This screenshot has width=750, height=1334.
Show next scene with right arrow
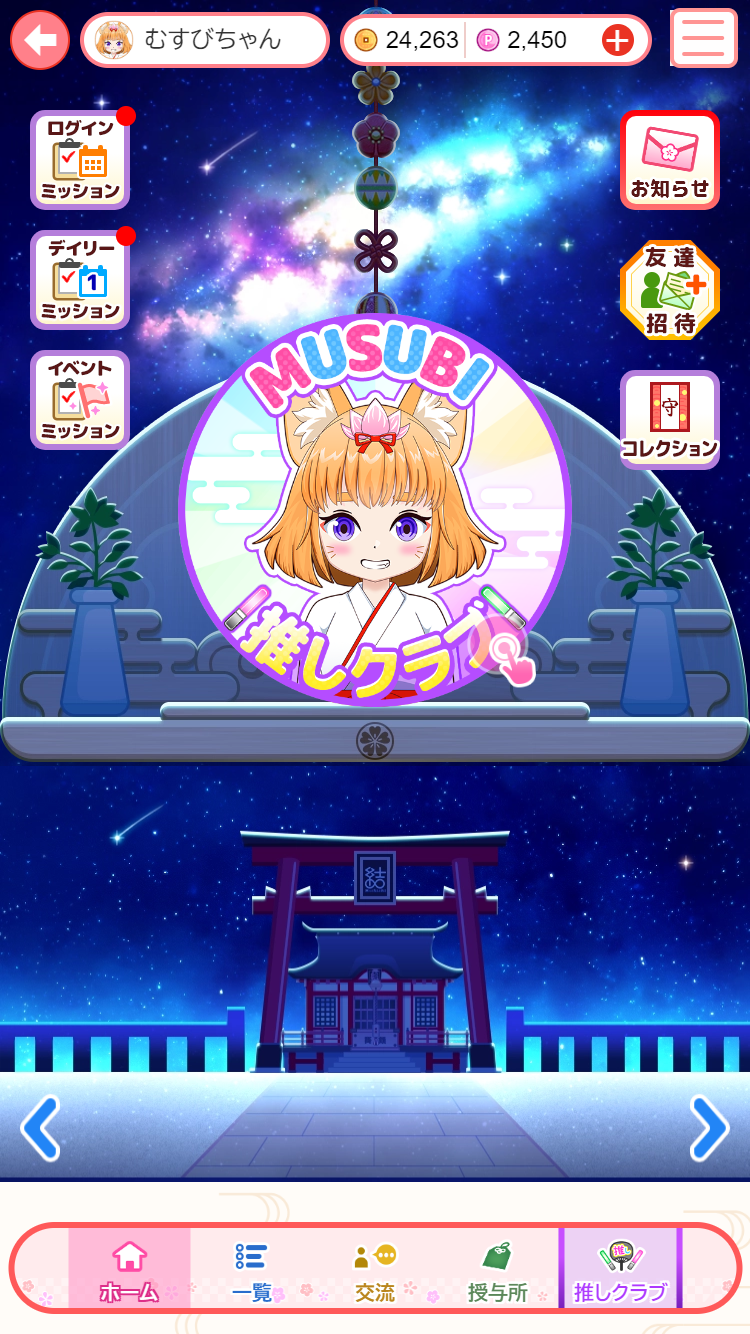click(x=709, y=1128)
